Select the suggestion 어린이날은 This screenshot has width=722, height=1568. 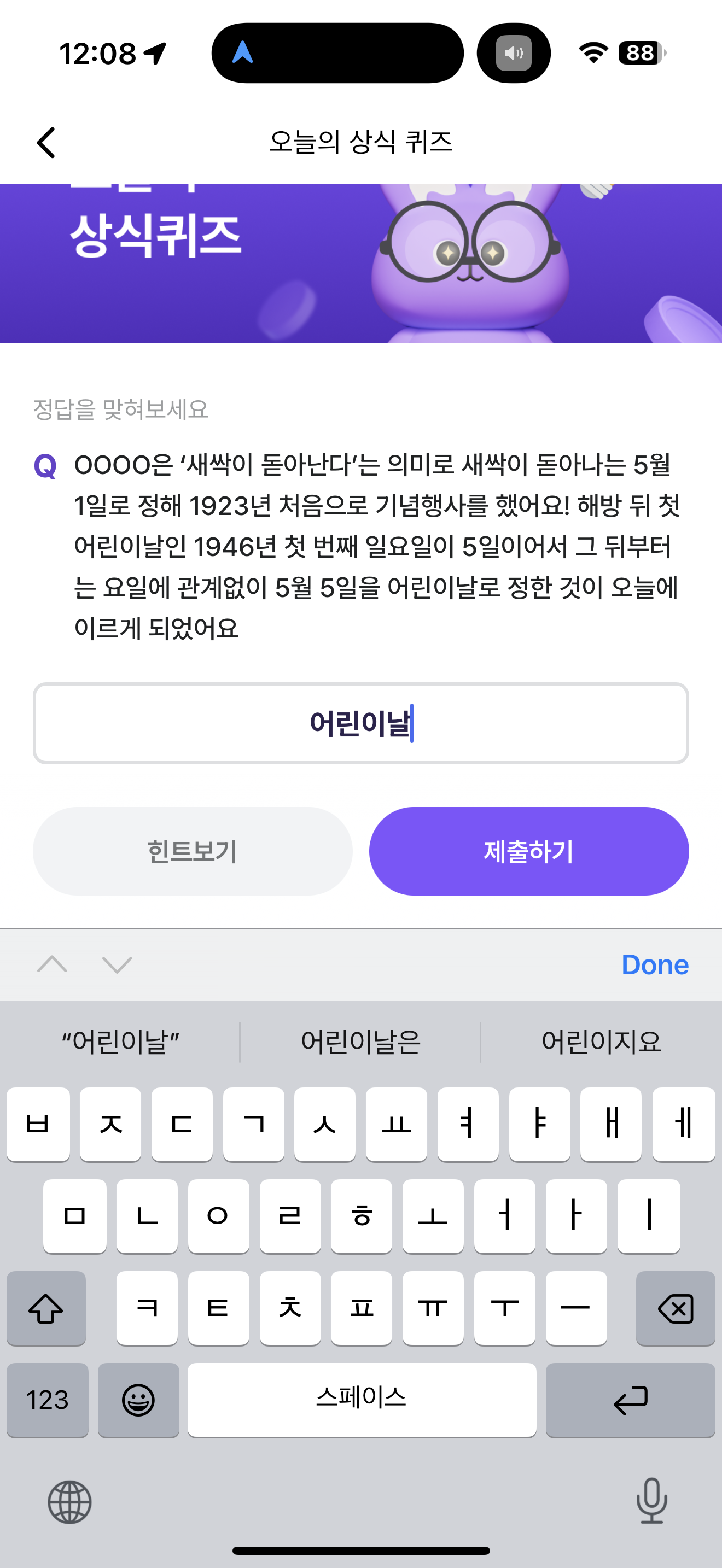click(x=361, y=1042)
